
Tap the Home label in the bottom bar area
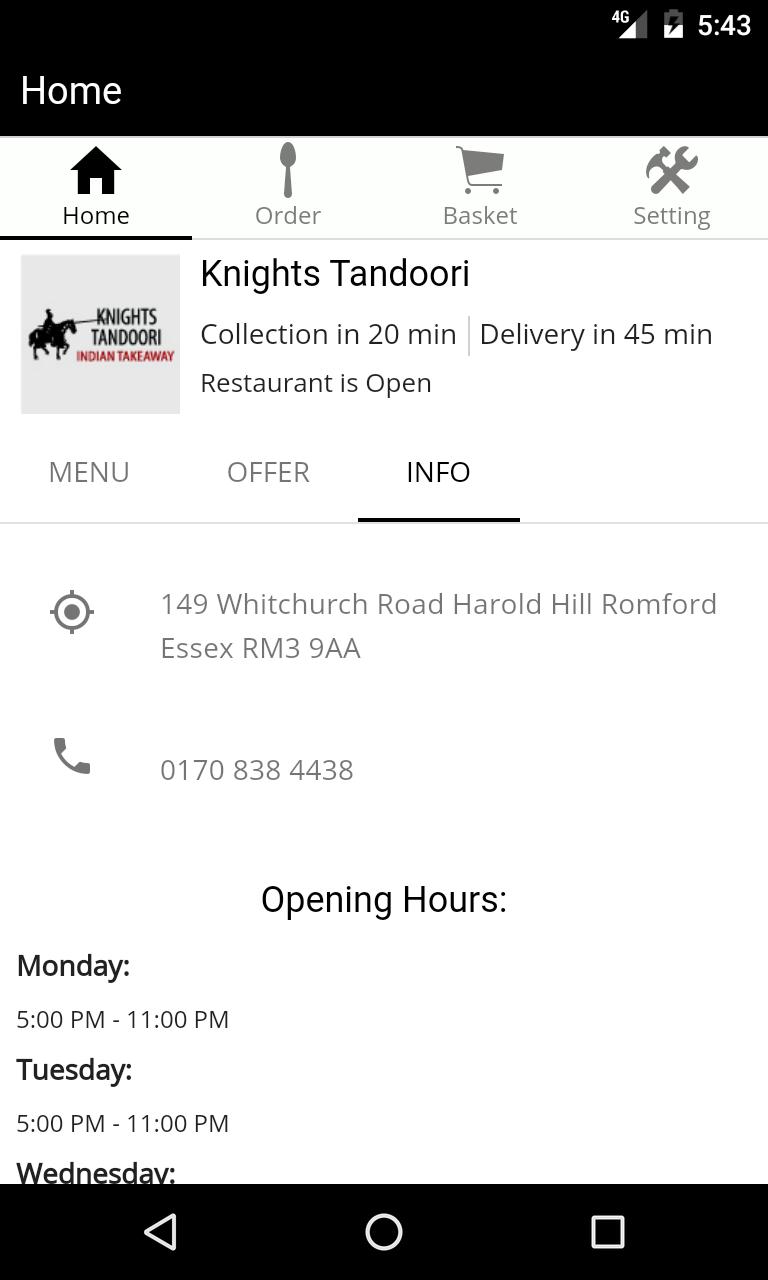[95, 214]
